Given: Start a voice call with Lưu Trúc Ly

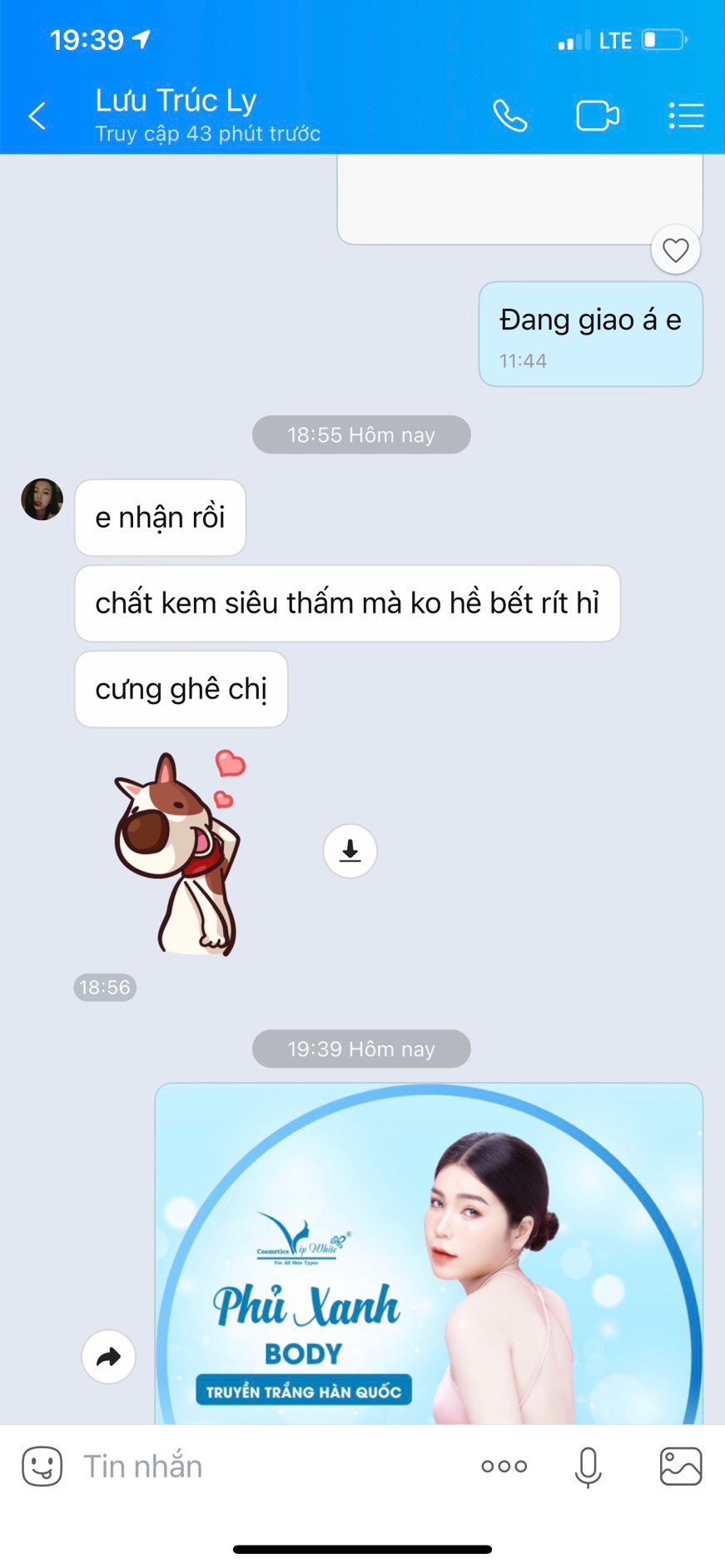Looking at the screenshot, I should (x=509, y=116).
